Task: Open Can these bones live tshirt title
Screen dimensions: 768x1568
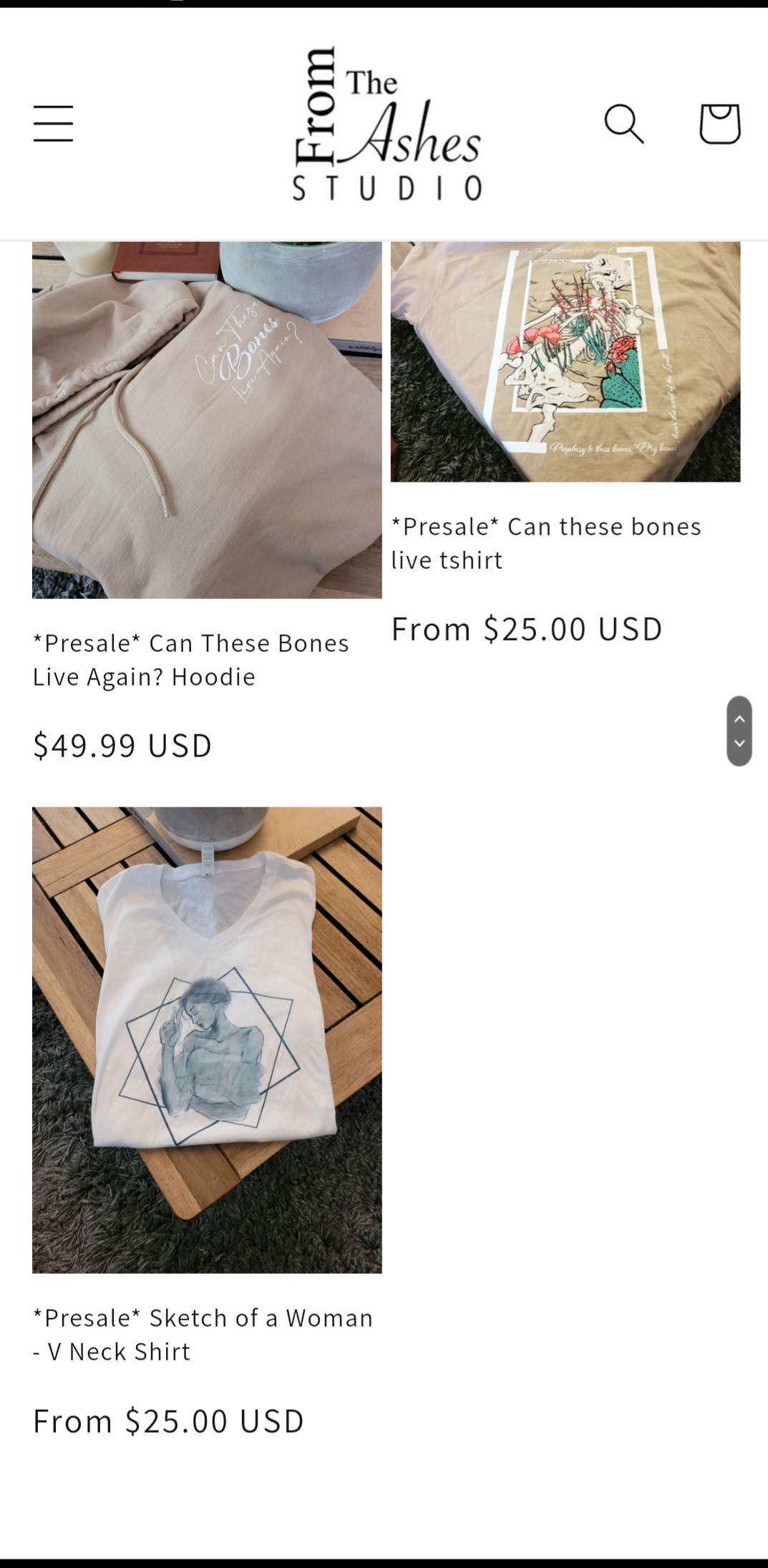Action: pyautogui.click(x=546, y=542)
